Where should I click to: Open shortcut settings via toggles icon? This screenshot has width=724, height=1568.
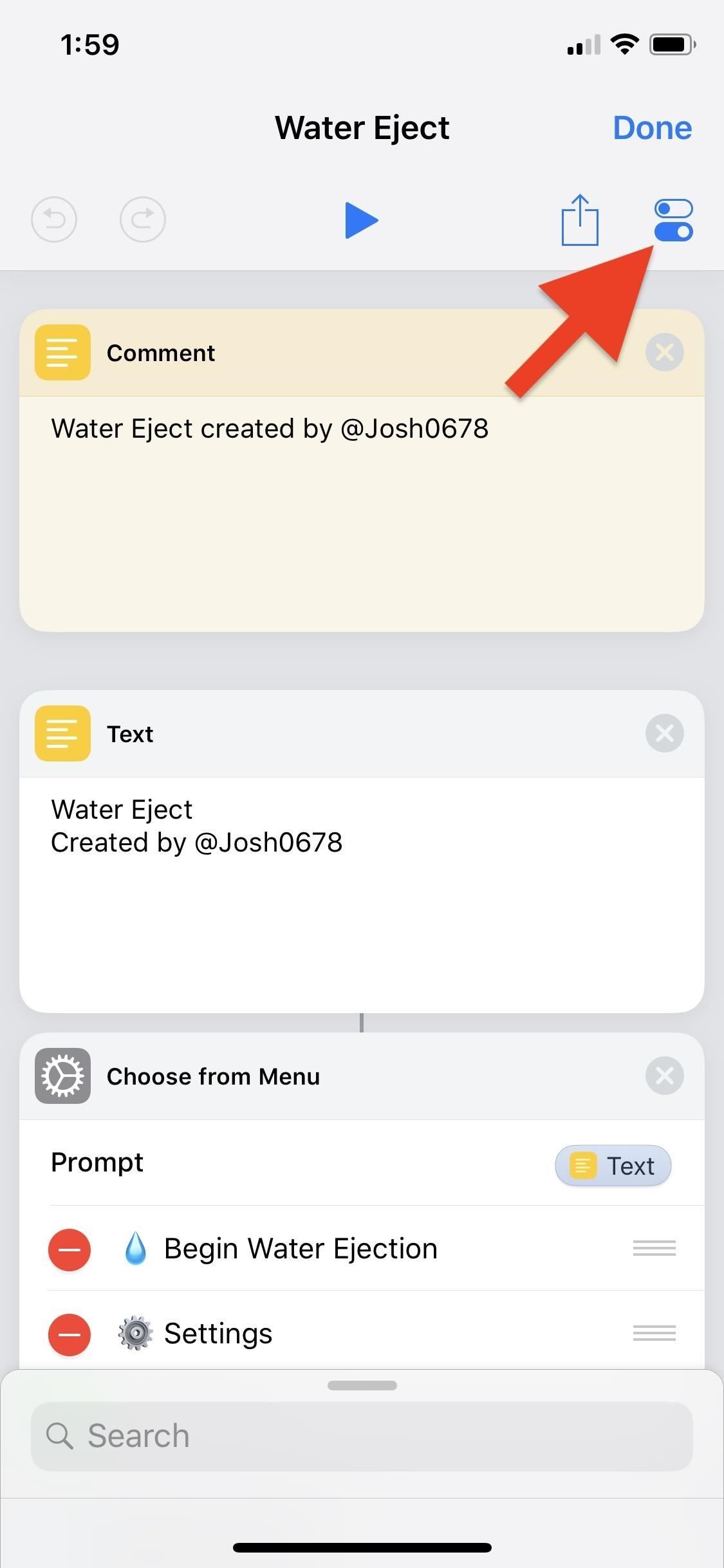pos(673,220)
